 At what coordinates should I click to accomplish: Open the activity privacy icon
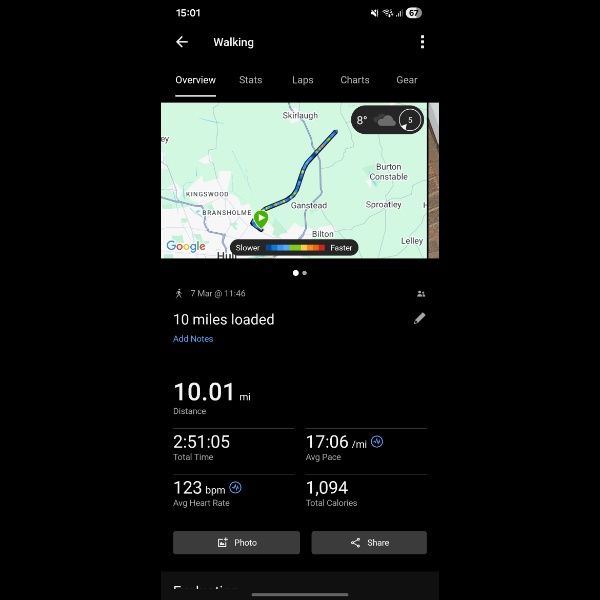421,294
